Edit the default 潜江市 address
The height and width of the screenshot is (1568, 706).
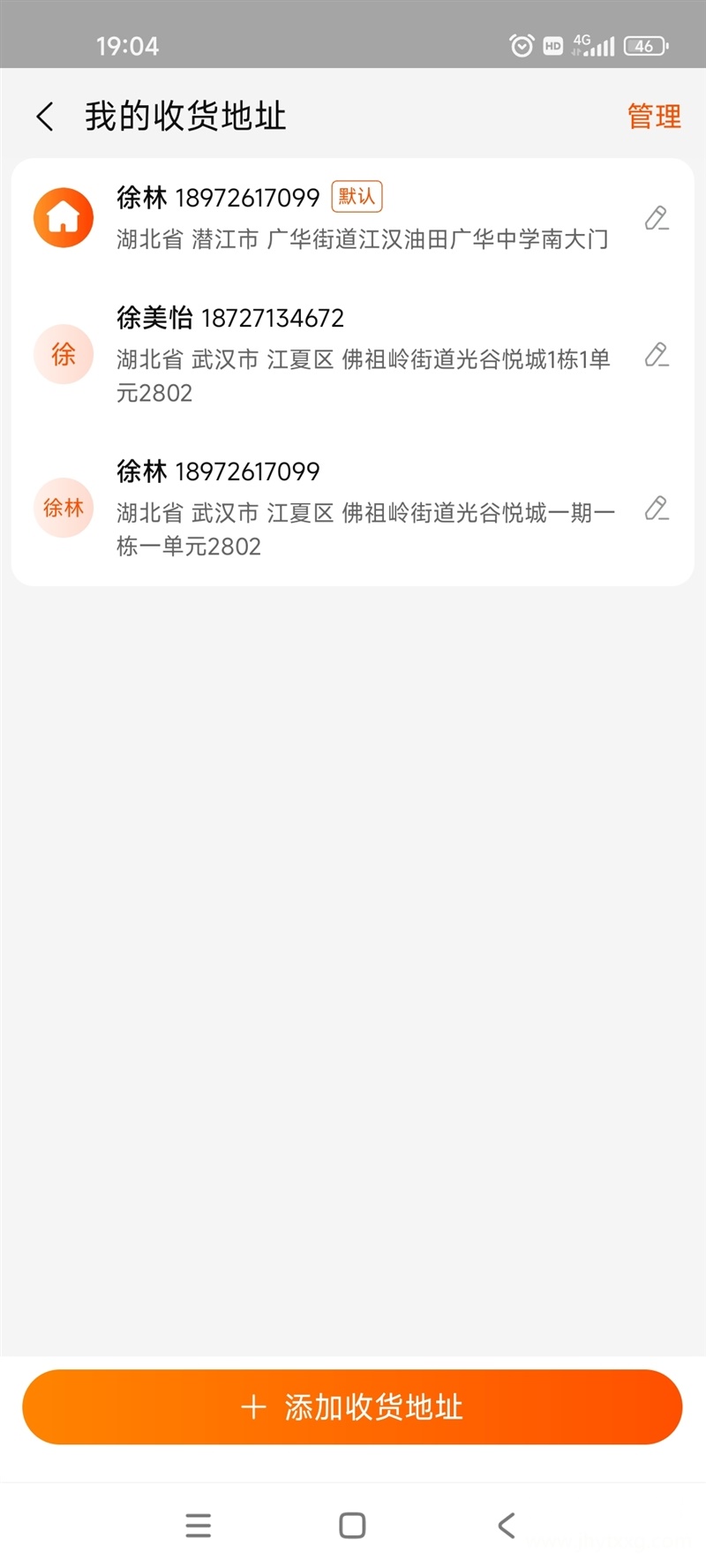pyautogui.click(x=656, y=218)
